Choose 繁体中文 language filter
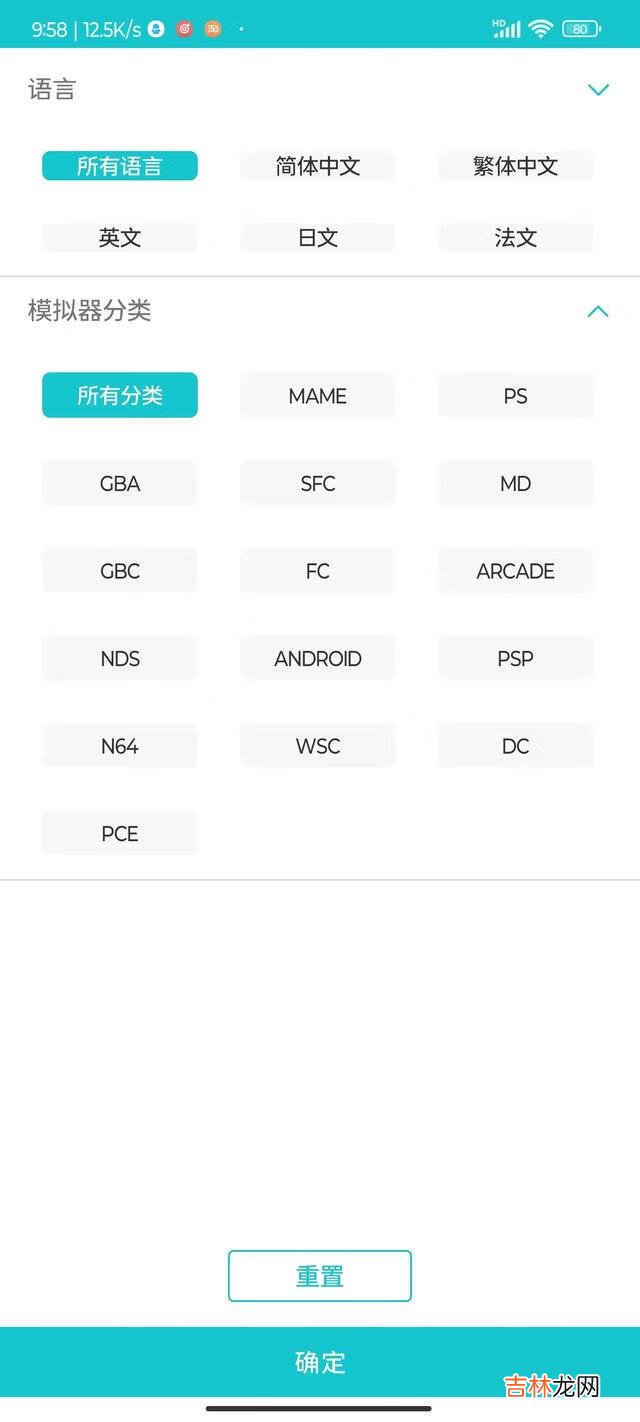This screenshot has height=1422, width=640. click(x=515, y=166)
